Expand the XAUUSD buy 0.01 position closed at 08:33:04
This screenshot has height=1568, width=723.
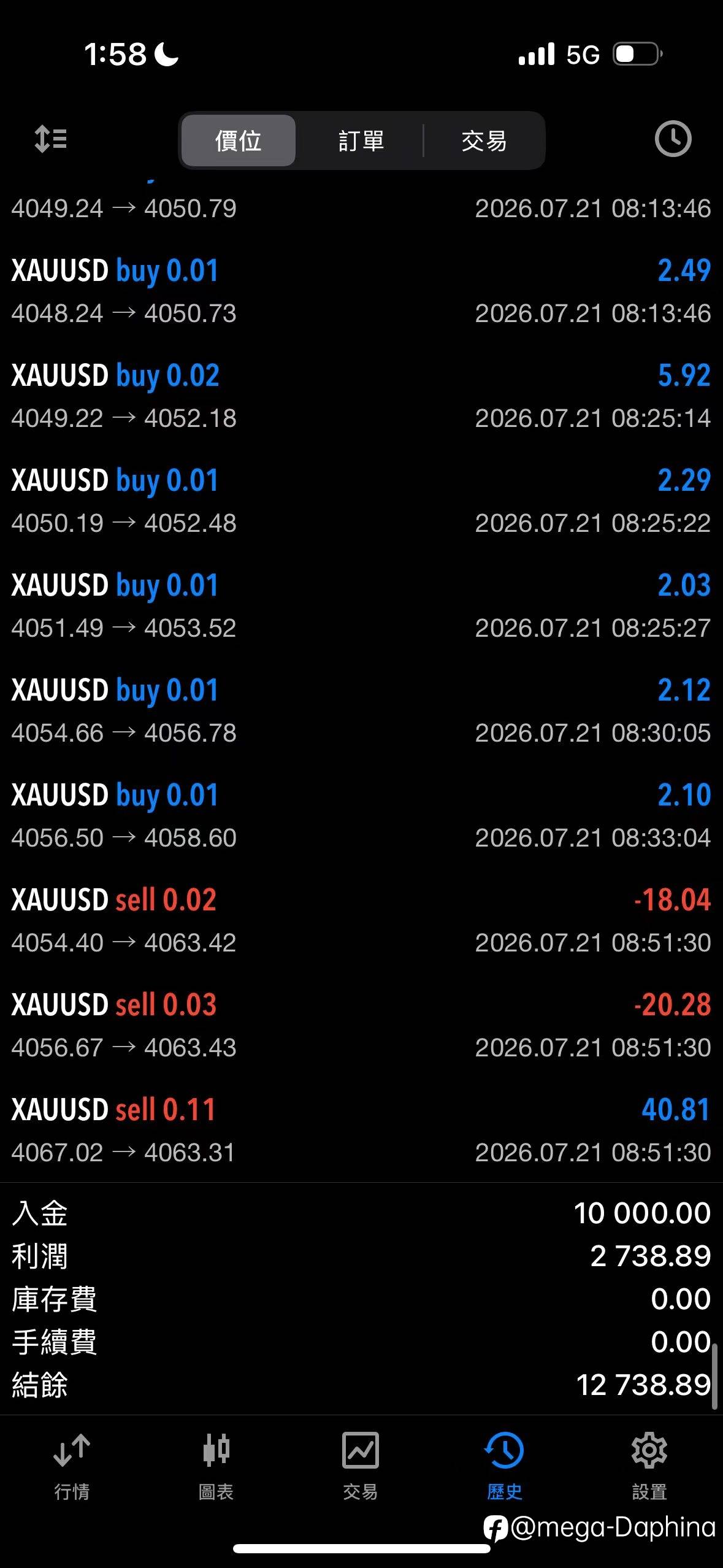361,815
